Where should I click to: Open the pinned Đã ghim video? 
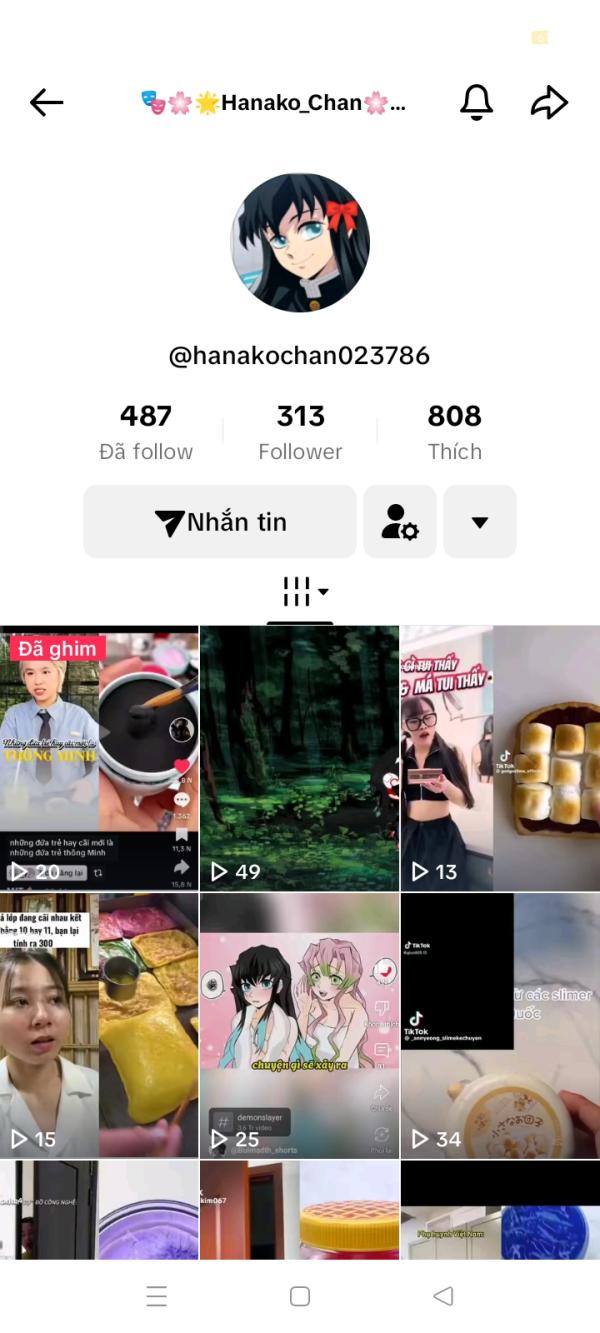(x=99, y=758)
